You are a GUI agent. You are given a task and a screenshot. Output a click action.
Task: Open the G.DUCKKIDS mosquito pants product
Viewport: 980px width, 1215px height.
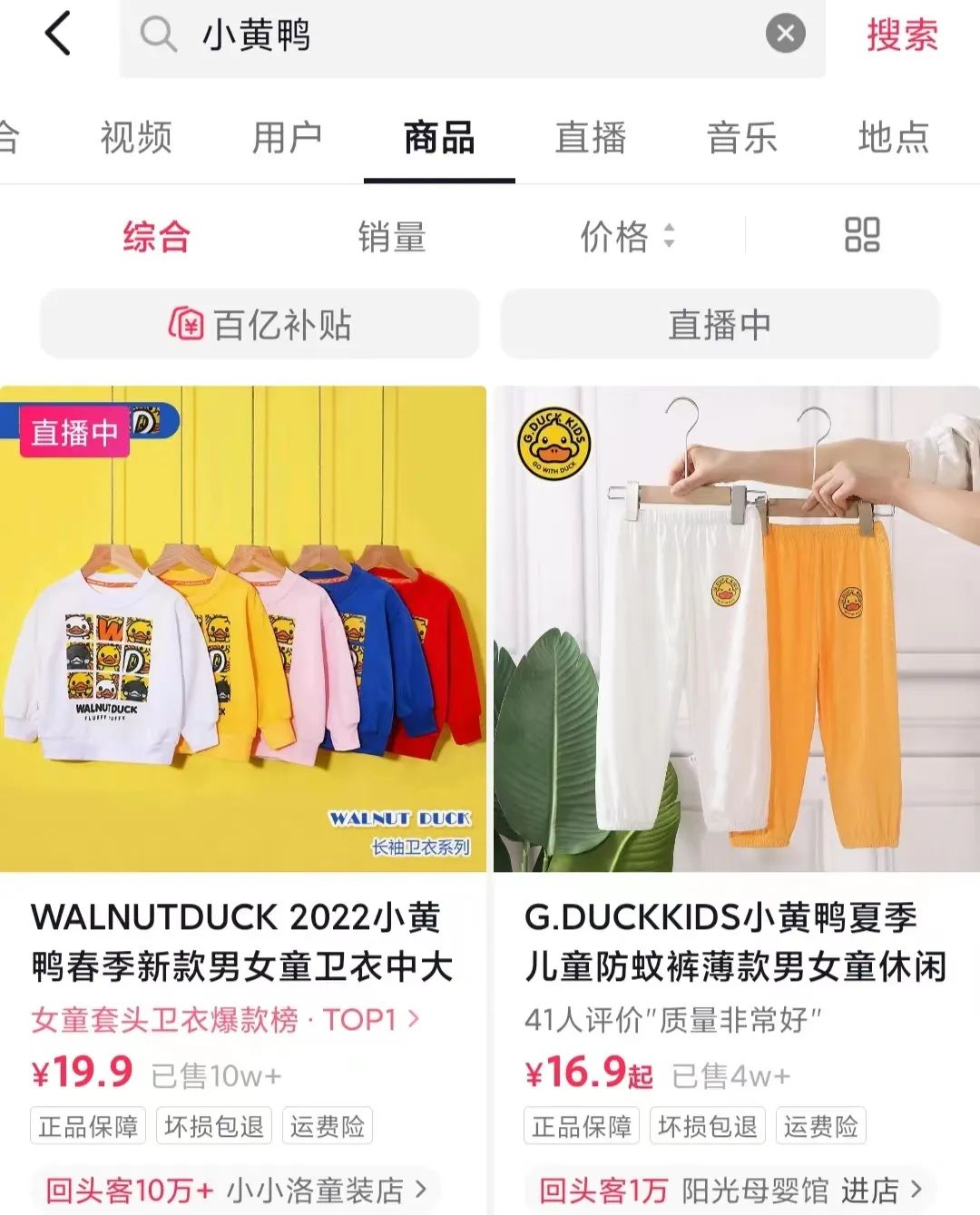click(x=736, y=629)
